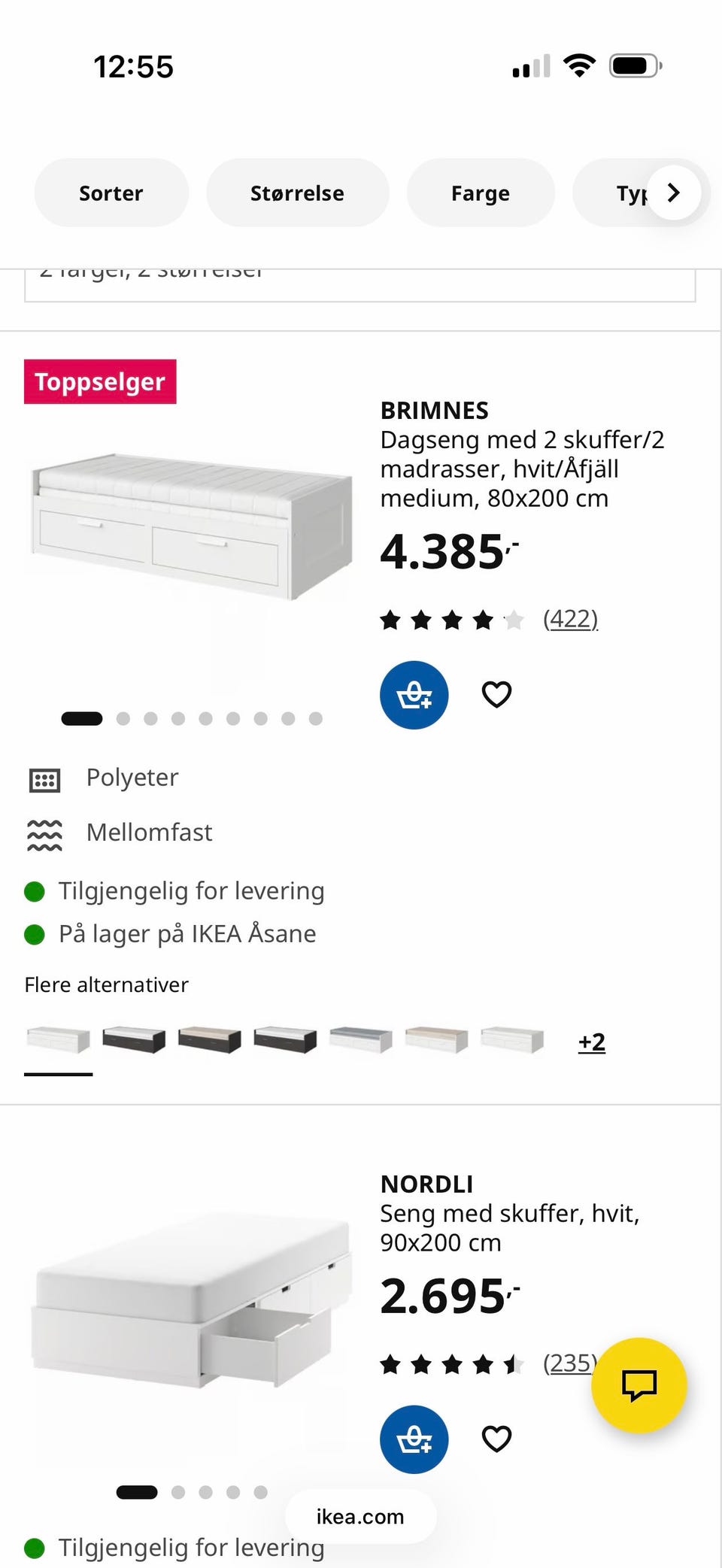Toggle BRIMNES as a favorite with the heart

point(496,695)
